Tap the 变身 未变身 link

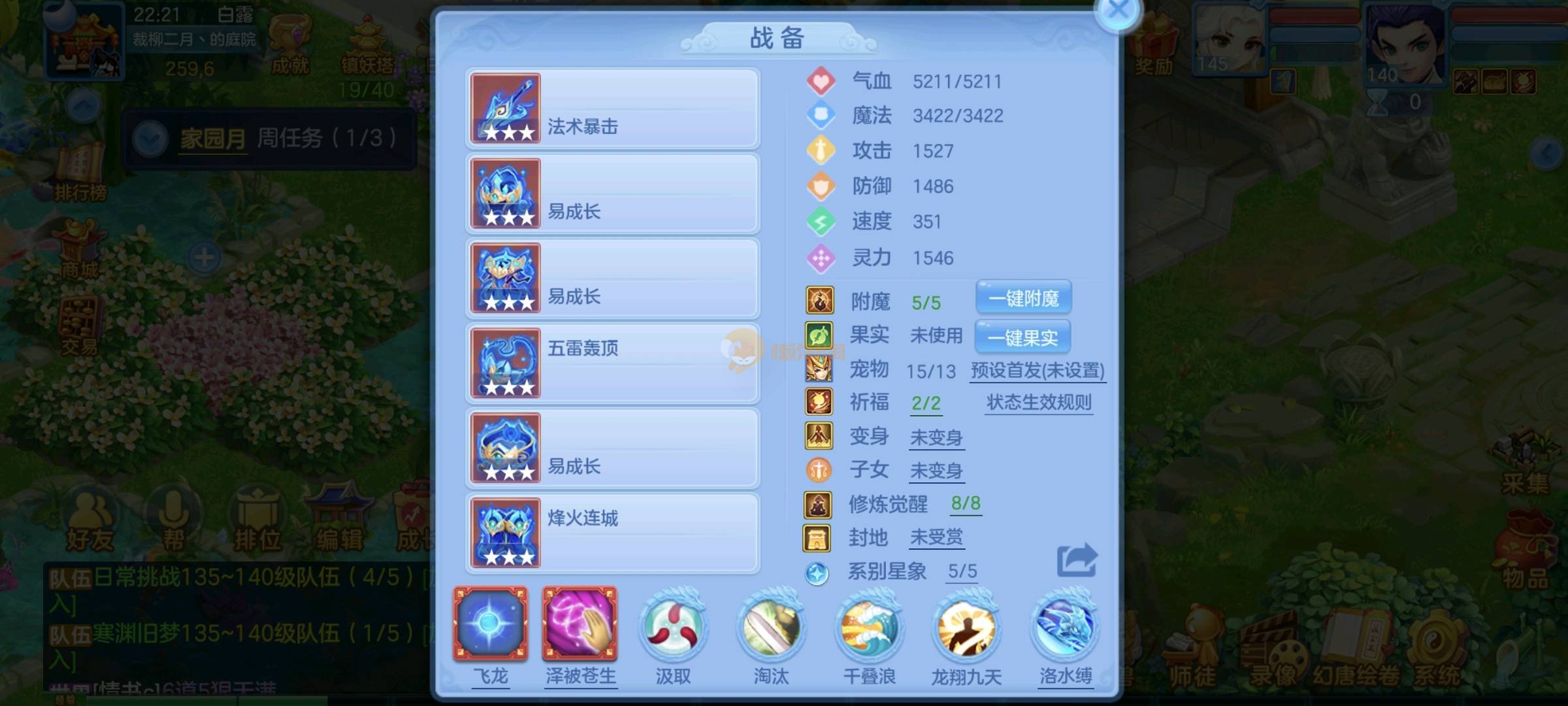click(936, 437)
